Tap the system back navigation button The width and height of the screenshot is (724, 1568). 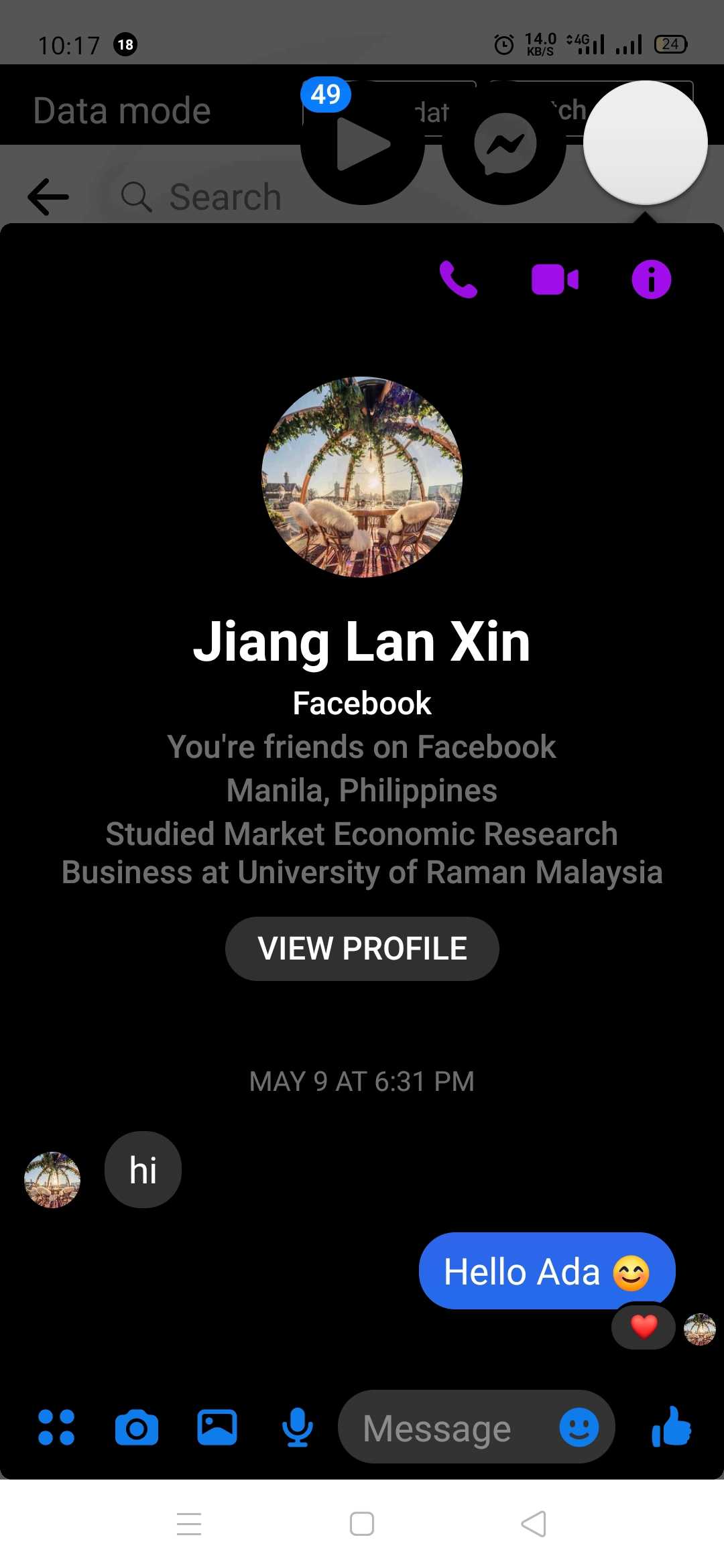click(534, 1523)
